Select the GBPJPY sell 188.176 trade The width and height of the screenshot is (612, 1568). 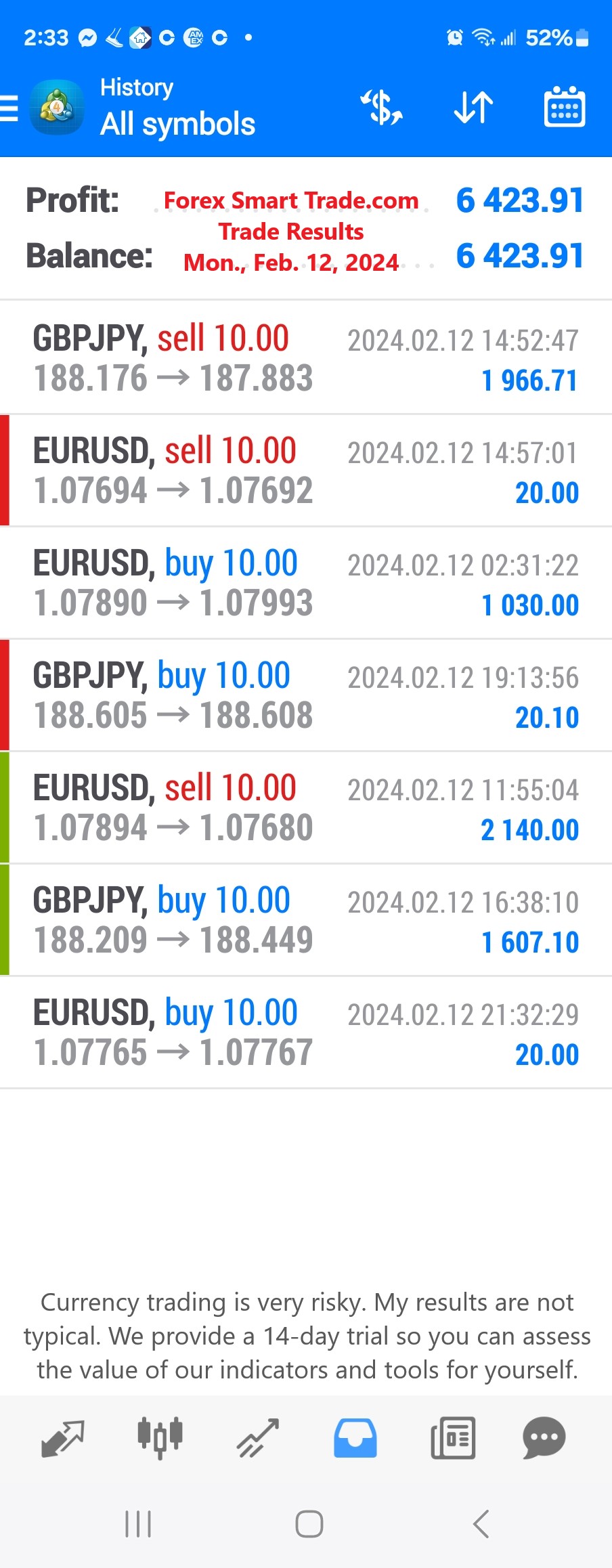306,357
